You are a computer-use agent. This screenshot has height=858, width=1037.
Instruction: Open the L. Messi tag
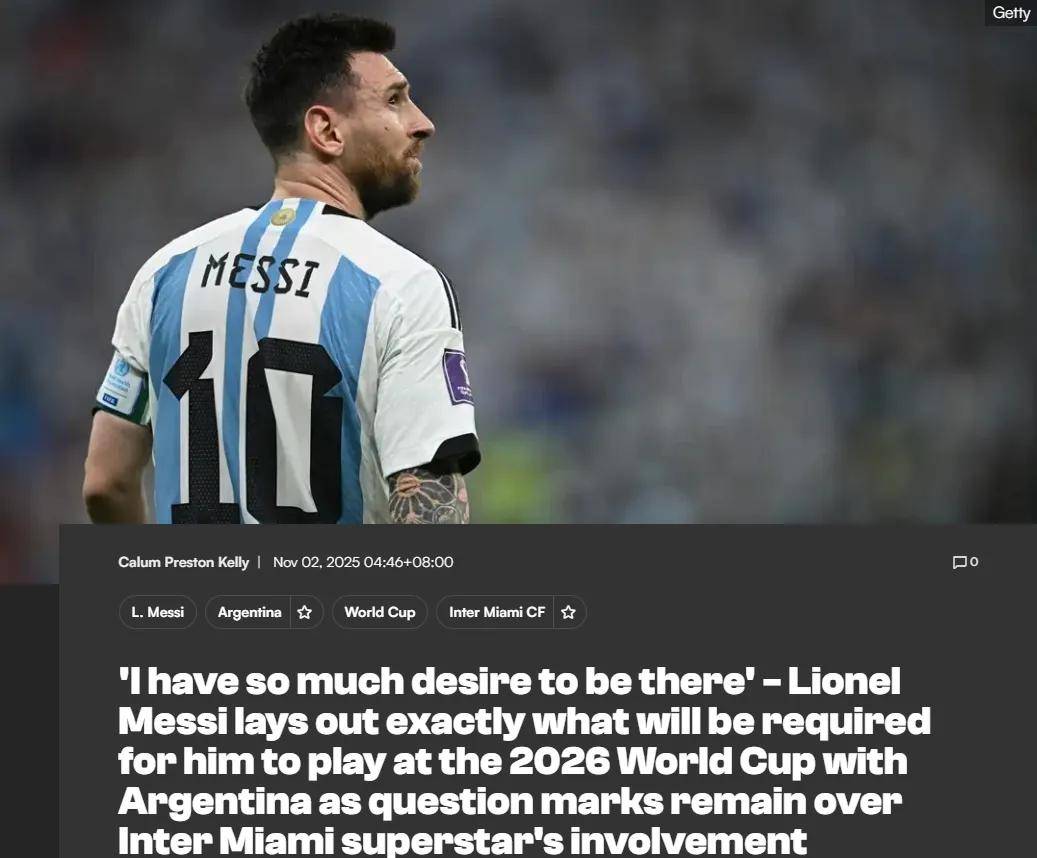tap(158, 612)
